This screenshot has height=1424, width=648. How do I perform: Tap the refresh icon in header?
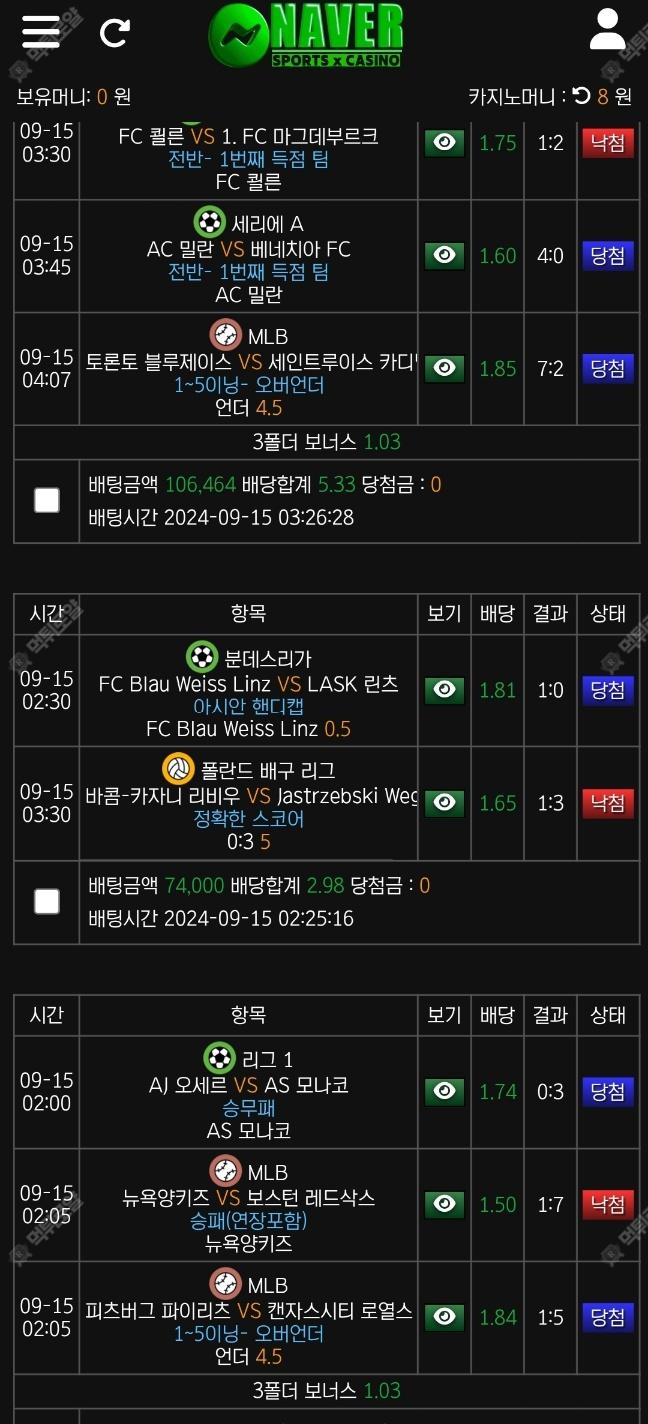tap(115, 33)
